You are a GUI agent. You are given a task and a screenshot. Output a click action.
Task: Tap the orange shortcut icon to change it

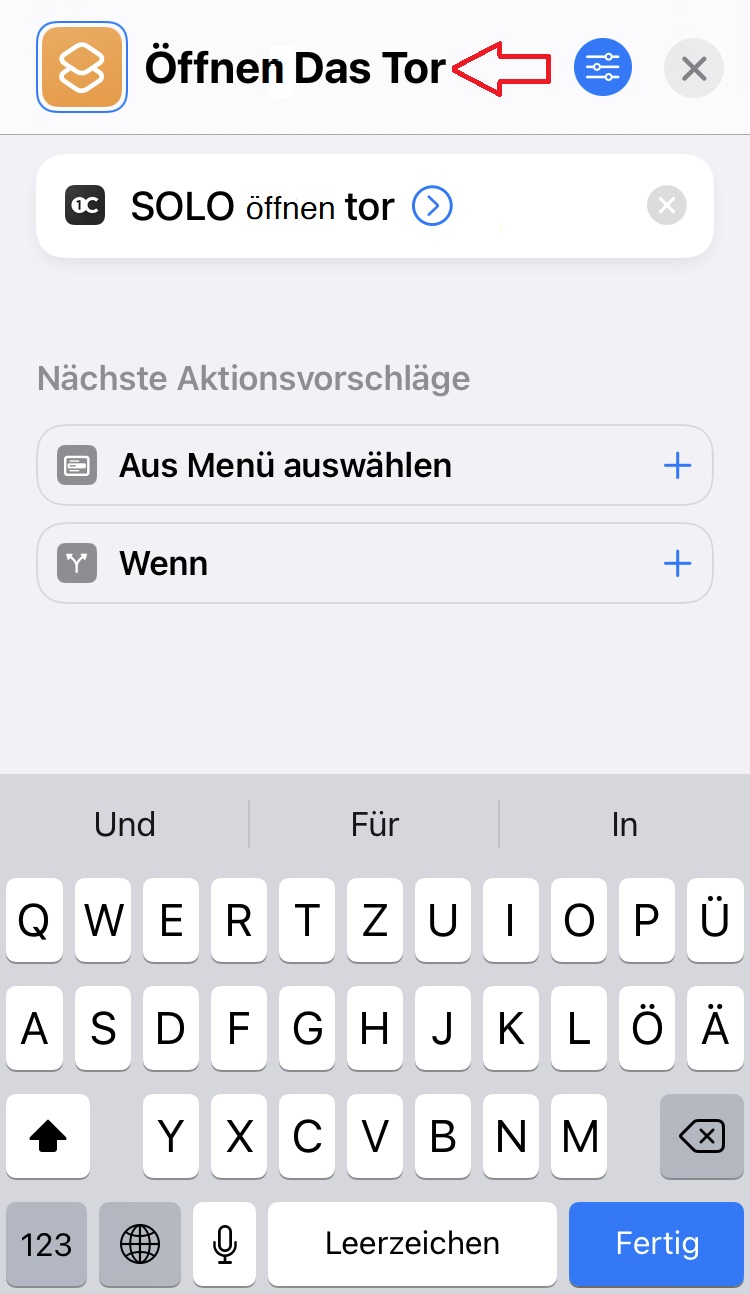(81, 67)
